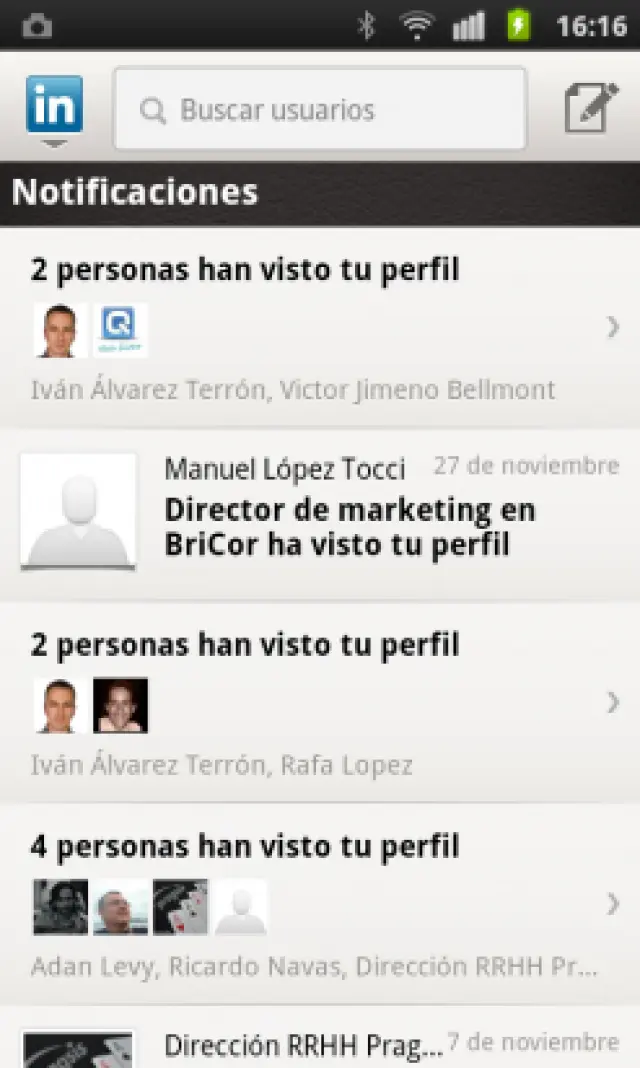Compose a new update with the pencil icon
Screen dimensions: 640x1068
click(x=590, y=109)
